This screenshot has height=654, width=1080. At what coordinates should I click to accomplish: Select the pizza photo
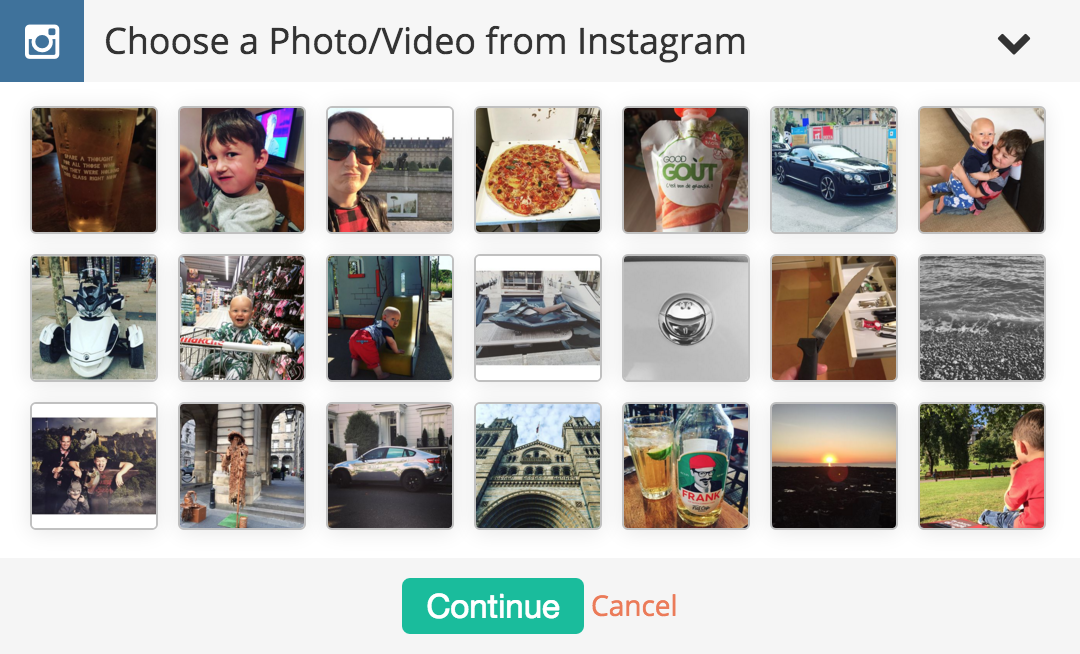pyautogui.click(x=538, y=170)
